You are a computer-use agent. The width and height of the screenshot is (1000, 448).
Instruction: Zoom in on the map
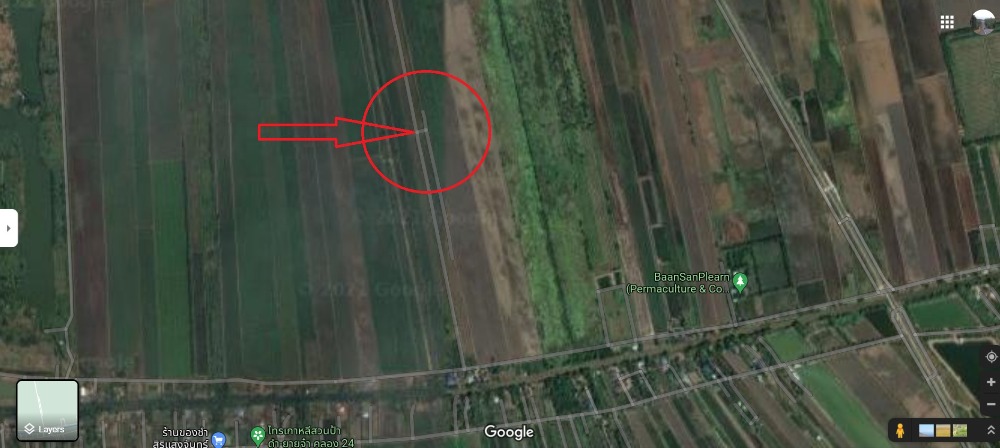990,382
